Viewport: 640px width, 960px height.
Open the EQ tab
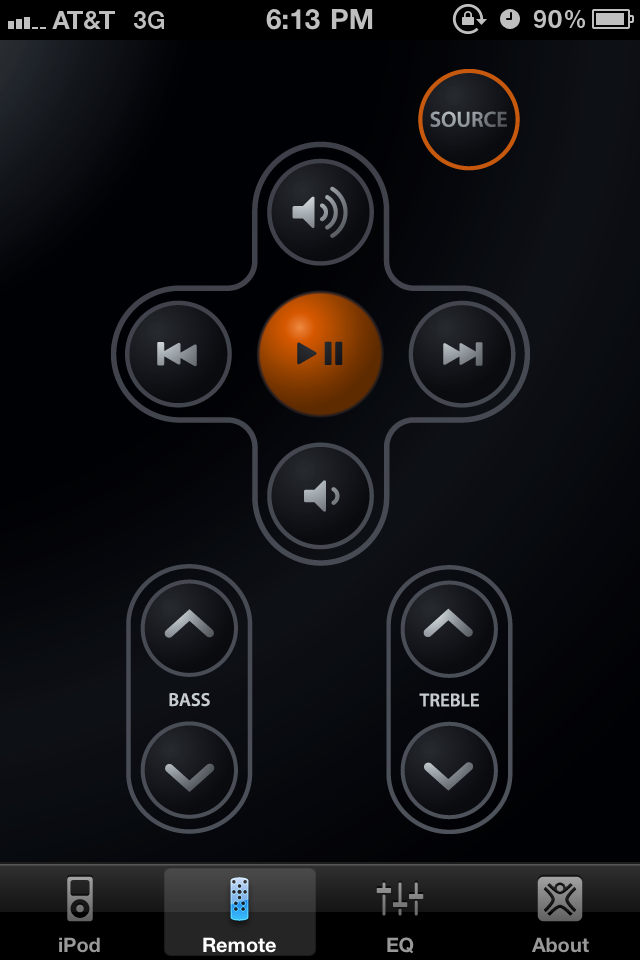point(400,912)
